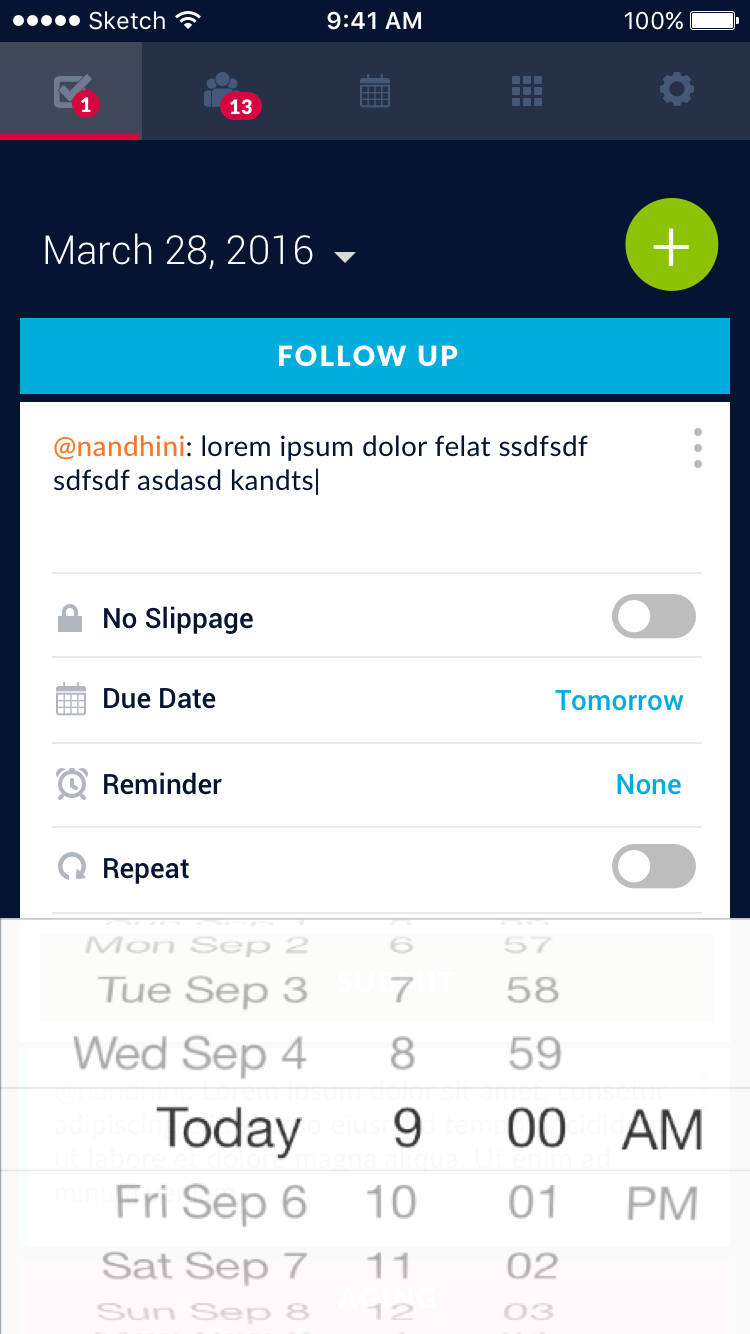This screenshot has width=750, height=1334.
Task: Open the grid view tab
Action: coord(526,92)
